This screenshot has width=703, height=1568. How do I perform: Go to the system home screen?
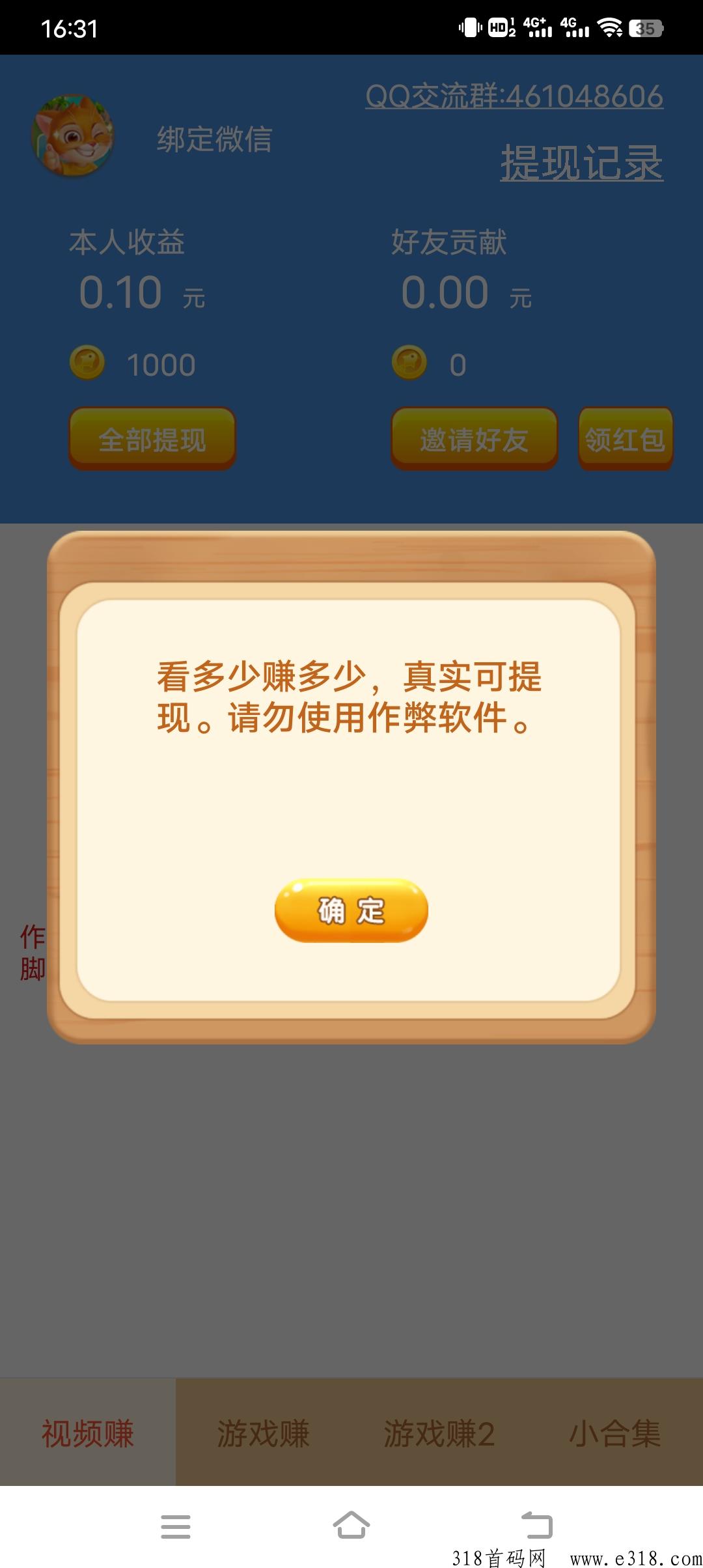pyautogui.click(x=351, y=1525)
